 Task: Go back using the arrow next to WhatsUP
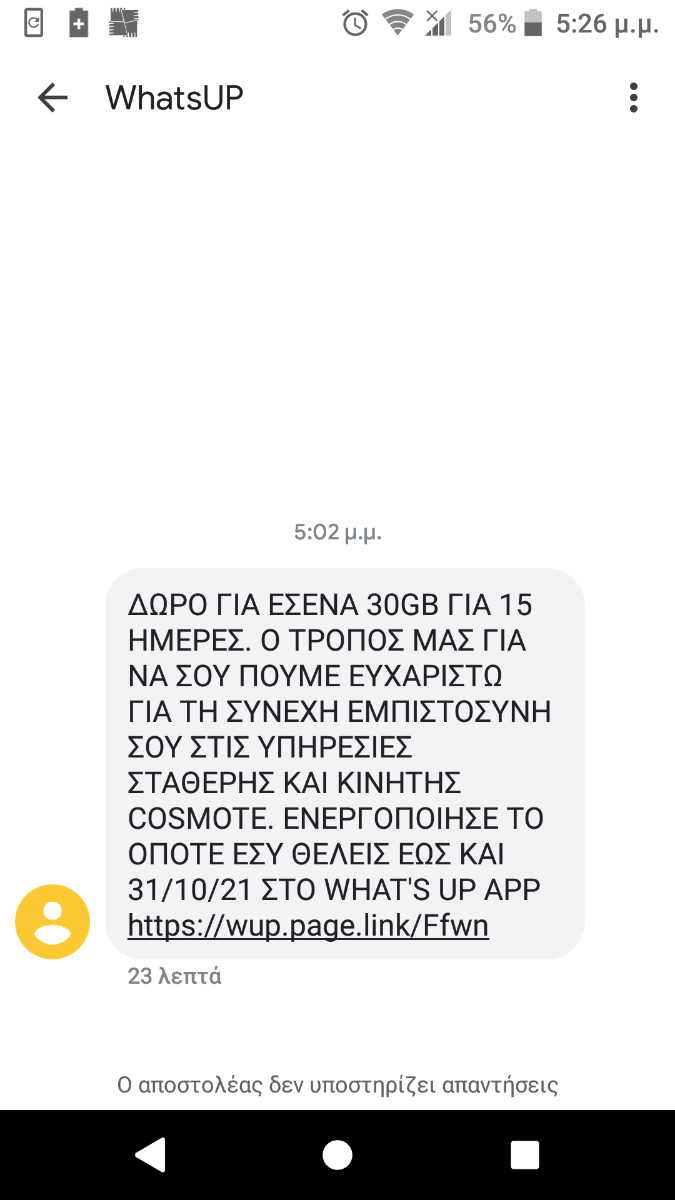click(52, 98)
